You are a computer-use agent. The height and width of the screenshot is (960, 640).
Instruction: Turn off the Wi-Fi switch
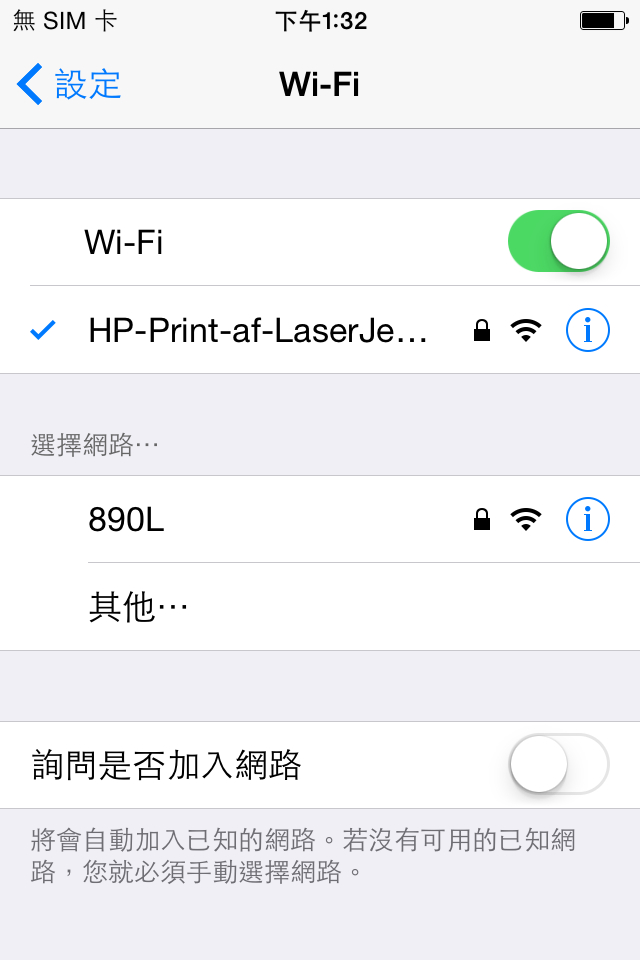coord(558,241)
